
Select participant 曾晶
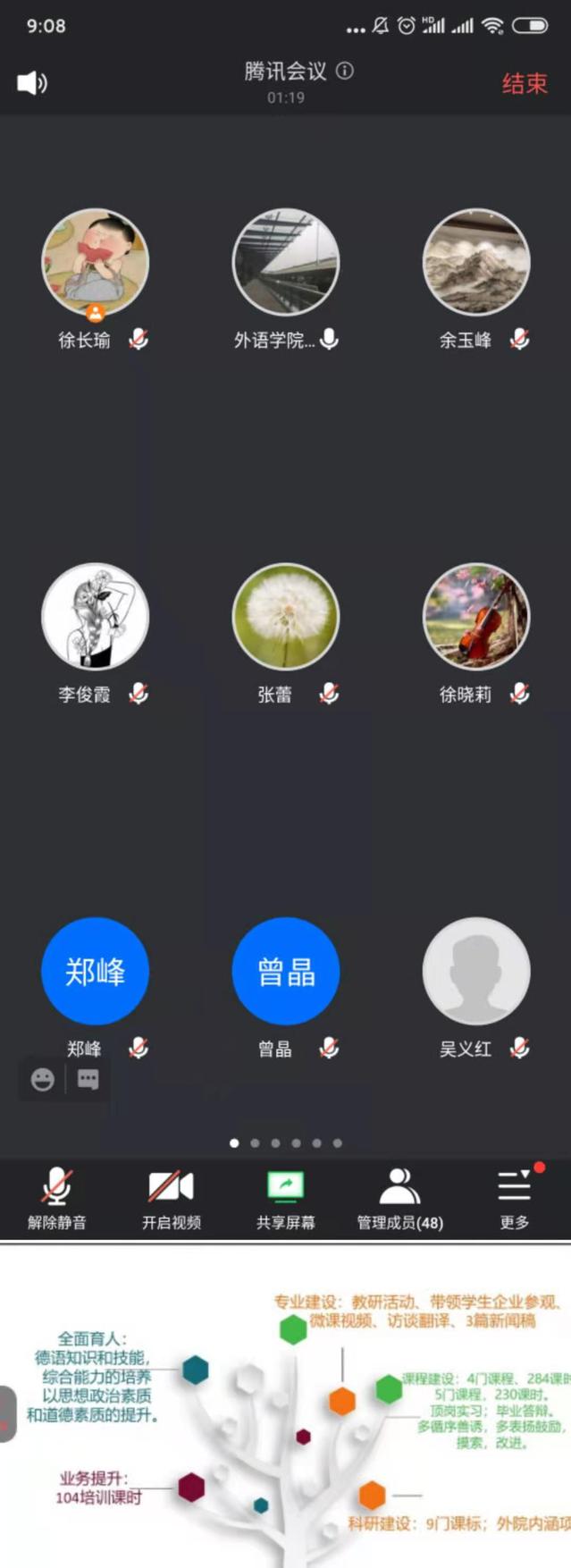(286, 971)
